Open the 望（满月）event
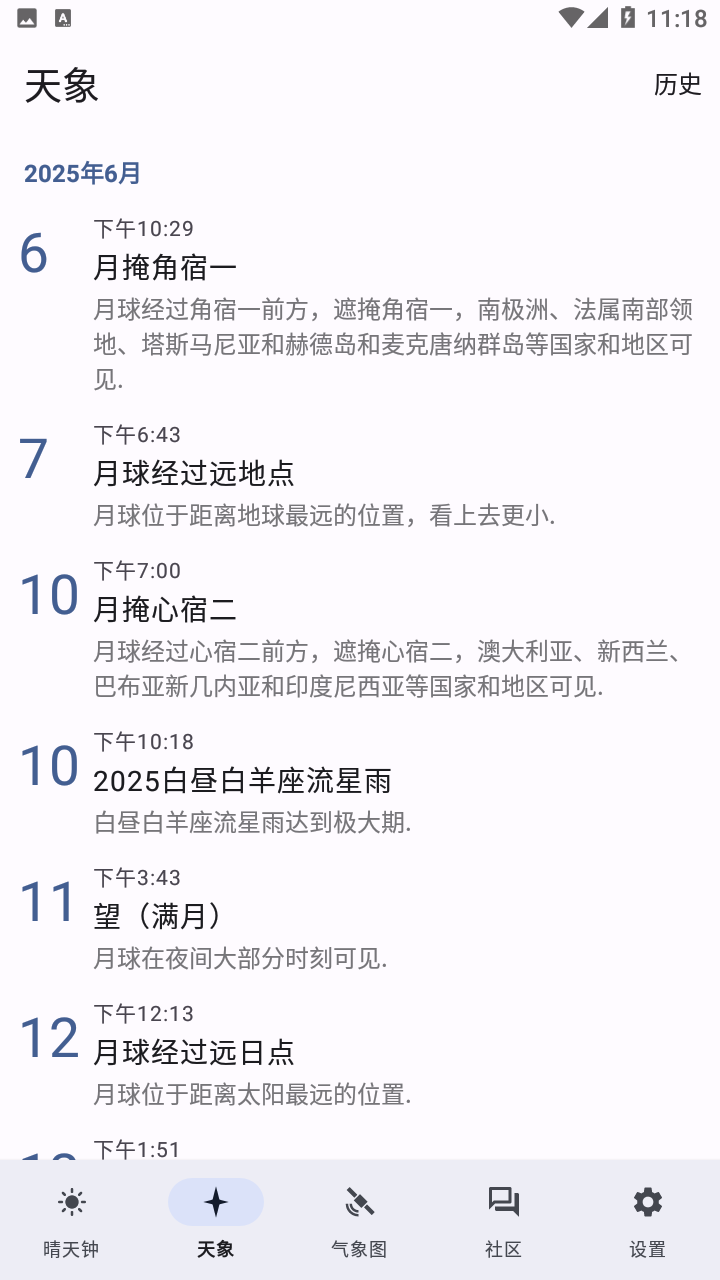The width and height of the screenshot is (720, 1280). pyautogui.click(x=360, y=918)
